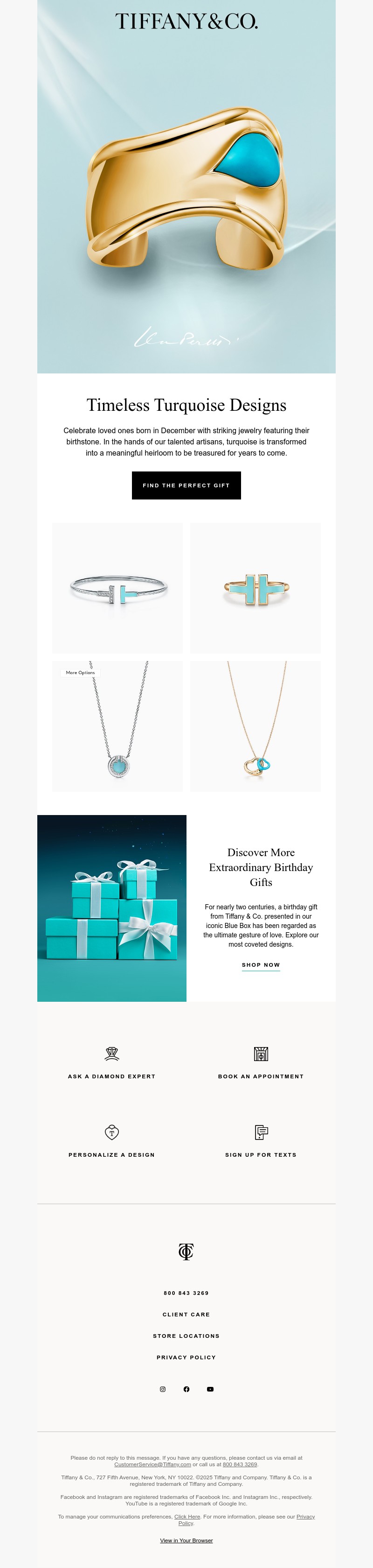This screenshot has width=373, height=1568.
Task: View Store Locations
Action: (x=186, y=1336)
